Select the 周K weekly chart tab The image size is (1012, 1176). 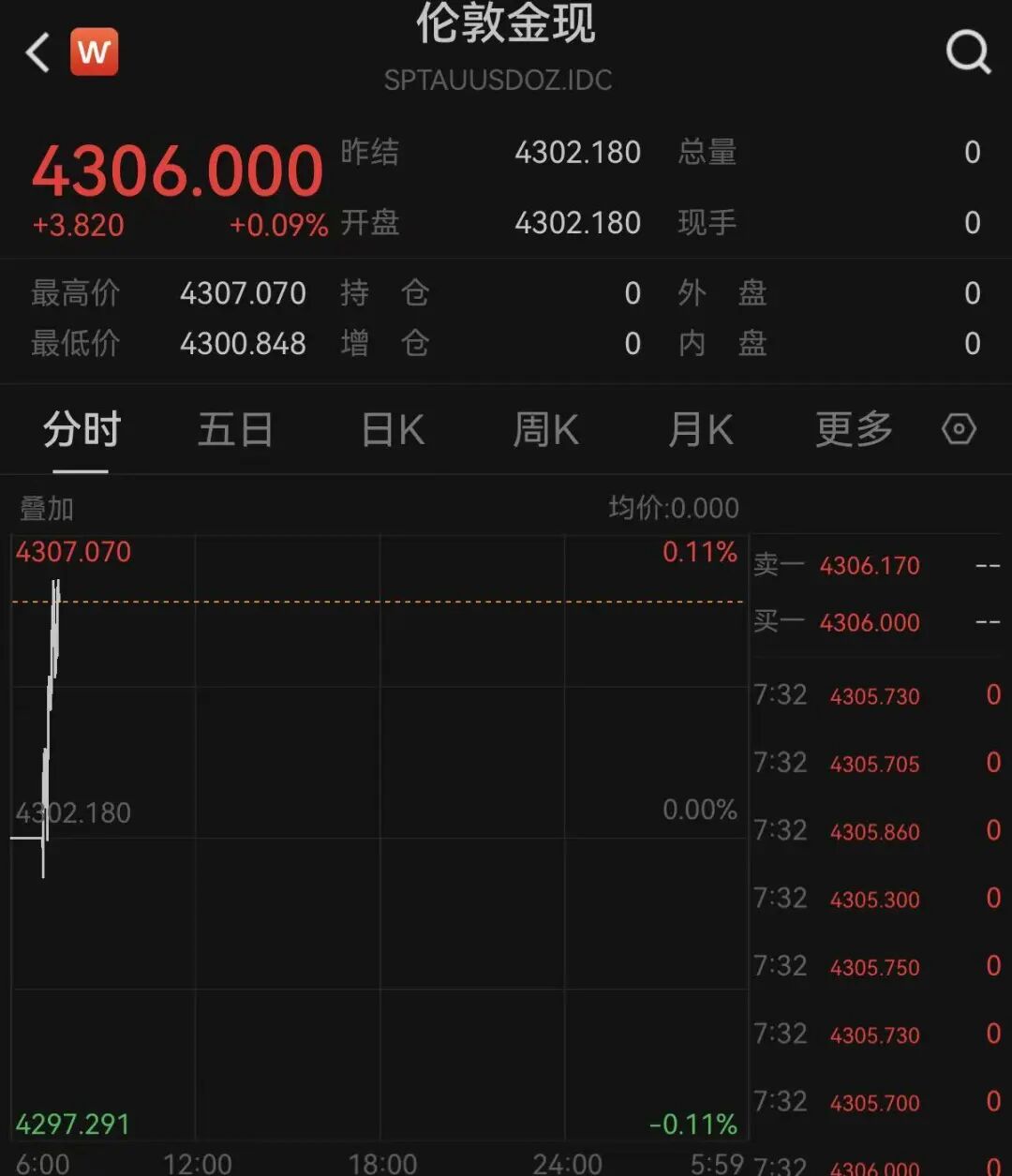[x=544, y=429]
